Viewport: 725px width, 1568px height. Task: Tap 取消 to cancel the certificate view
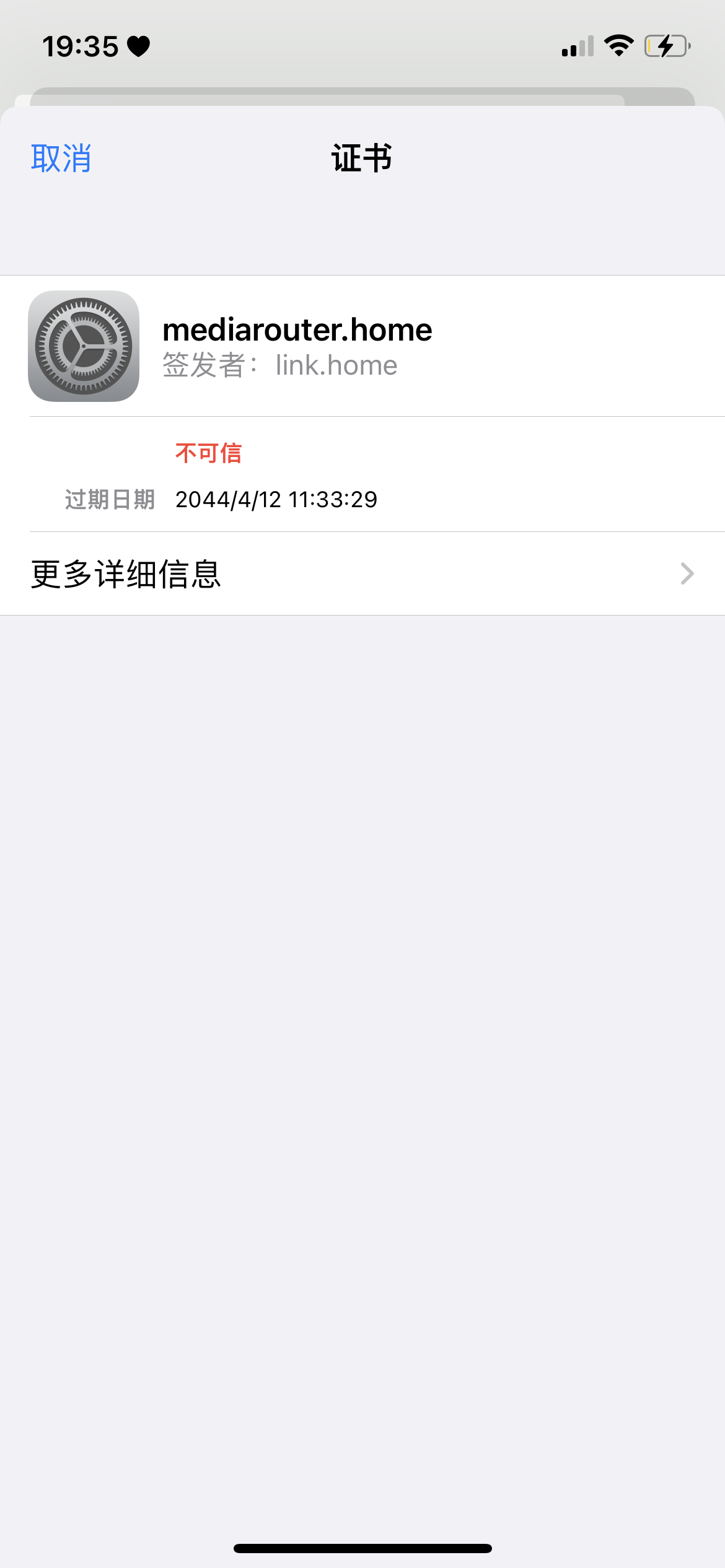coord(61,159)
